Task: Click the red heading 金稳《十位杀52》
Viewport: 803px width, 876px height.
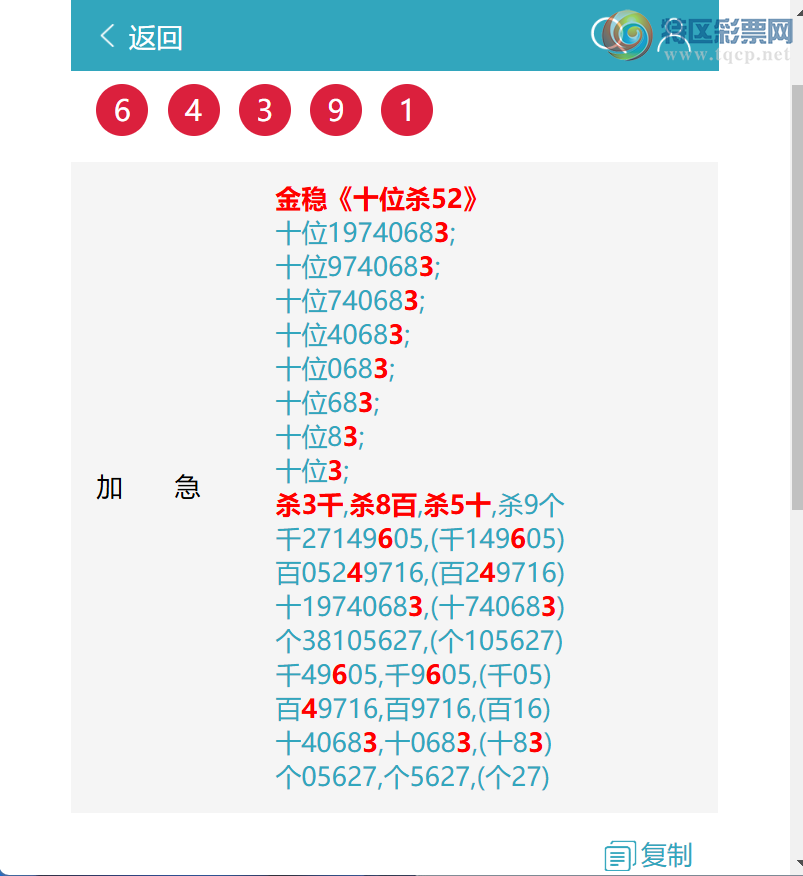Action: click(376, 200)
